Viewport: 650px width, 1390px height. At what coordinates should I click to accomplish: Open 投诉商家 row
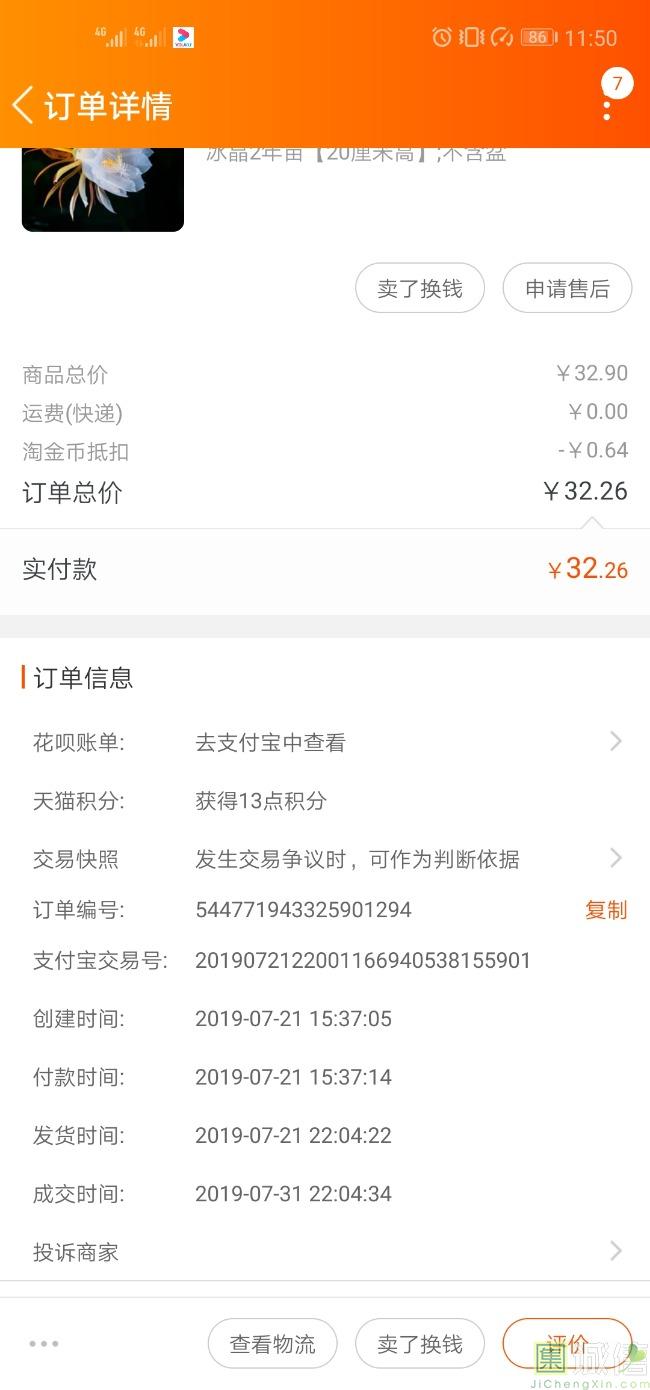point(325,1252)
